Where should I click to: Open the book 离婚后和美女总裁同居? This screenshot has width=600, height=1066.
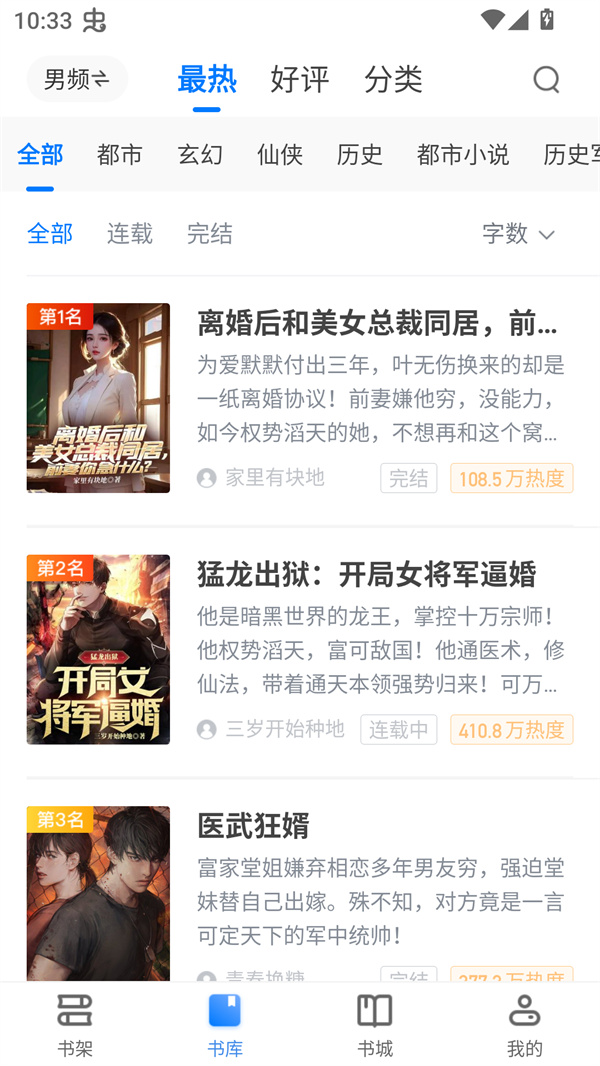pos(378,324)
